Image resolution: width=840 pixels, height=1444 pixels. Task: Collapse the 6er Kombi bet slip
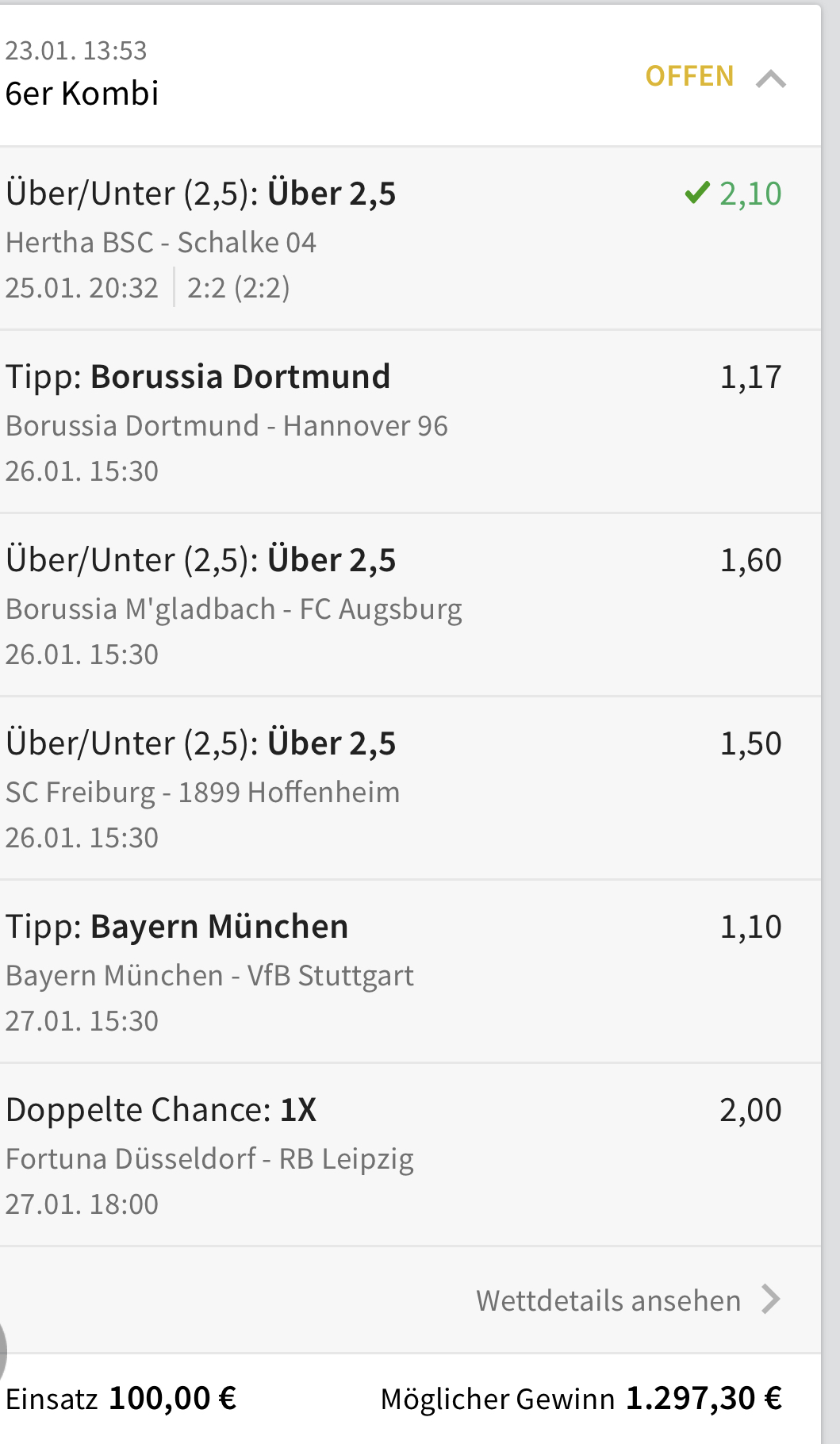pyautogui.click(x=770, y=79)
